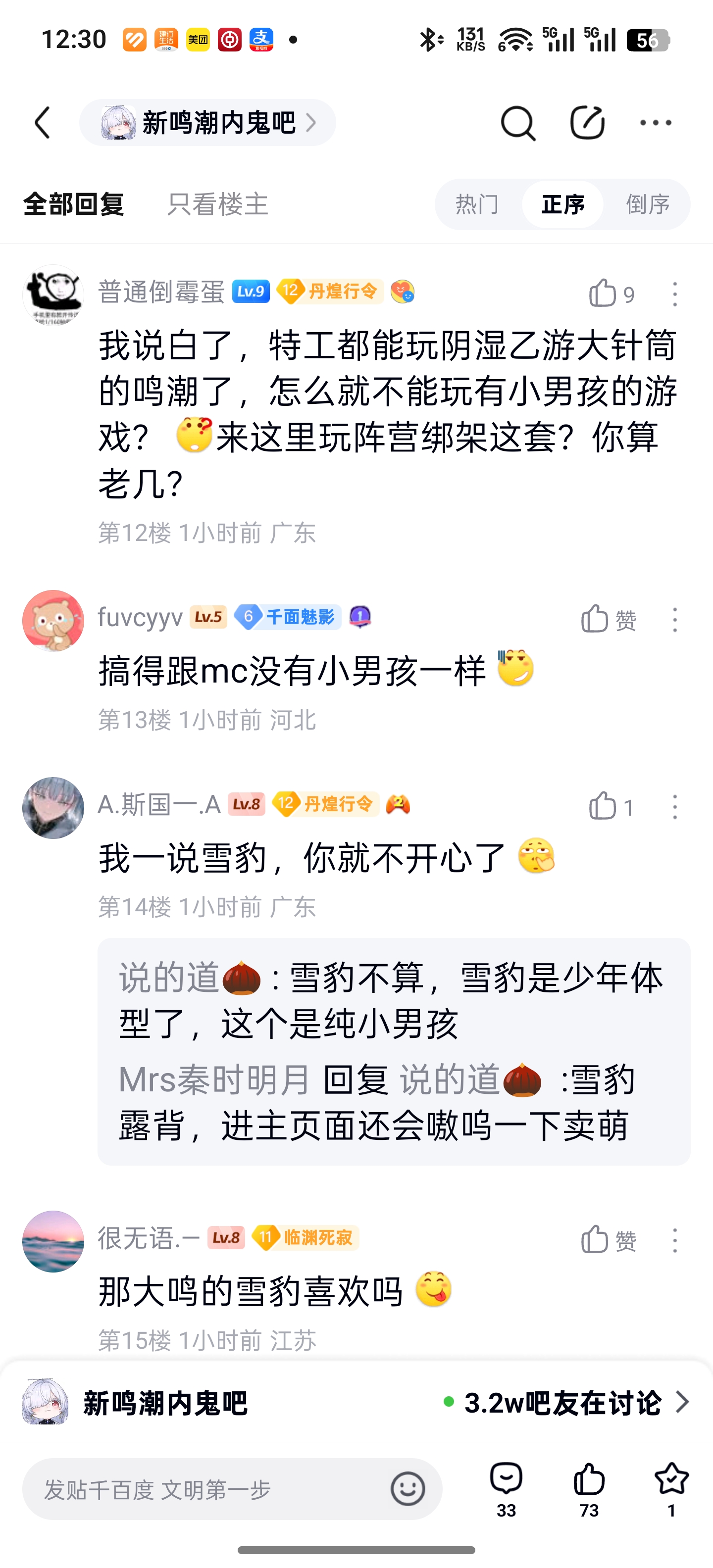Open the share/edit icon in the top bar

[x=587, y=123]
